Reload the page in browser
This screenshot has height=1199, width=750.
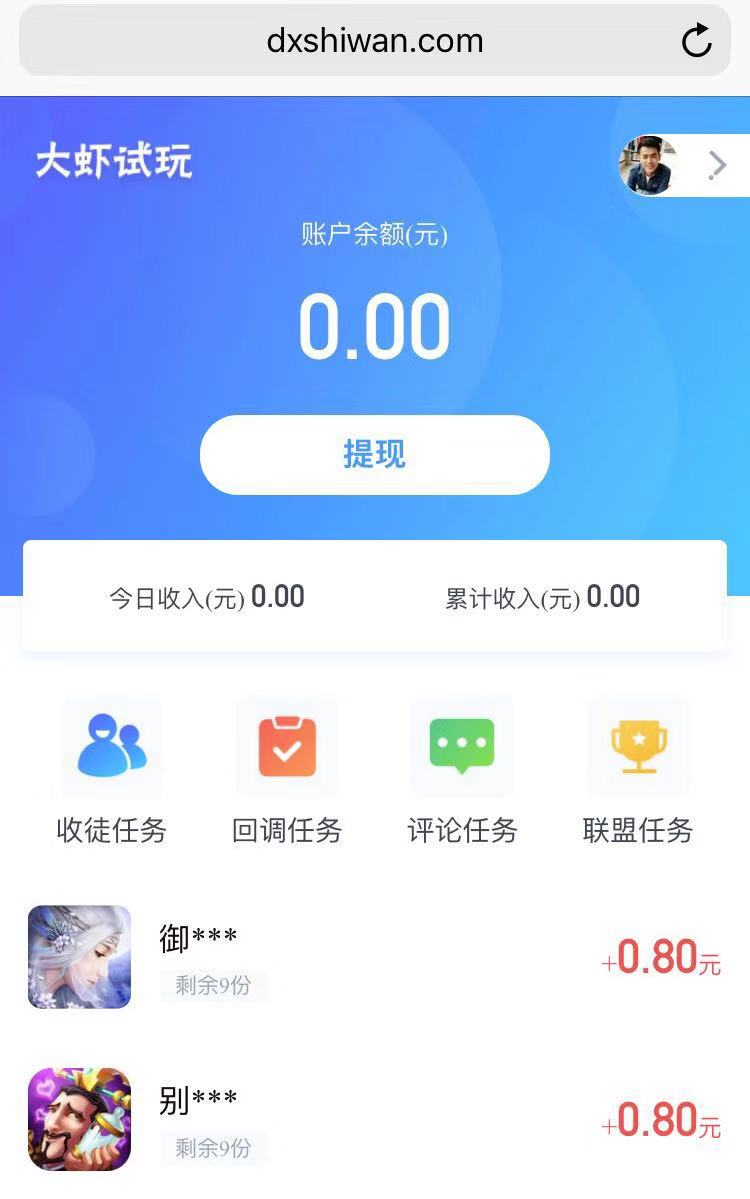pyautogui.click(x=696, y=41)
